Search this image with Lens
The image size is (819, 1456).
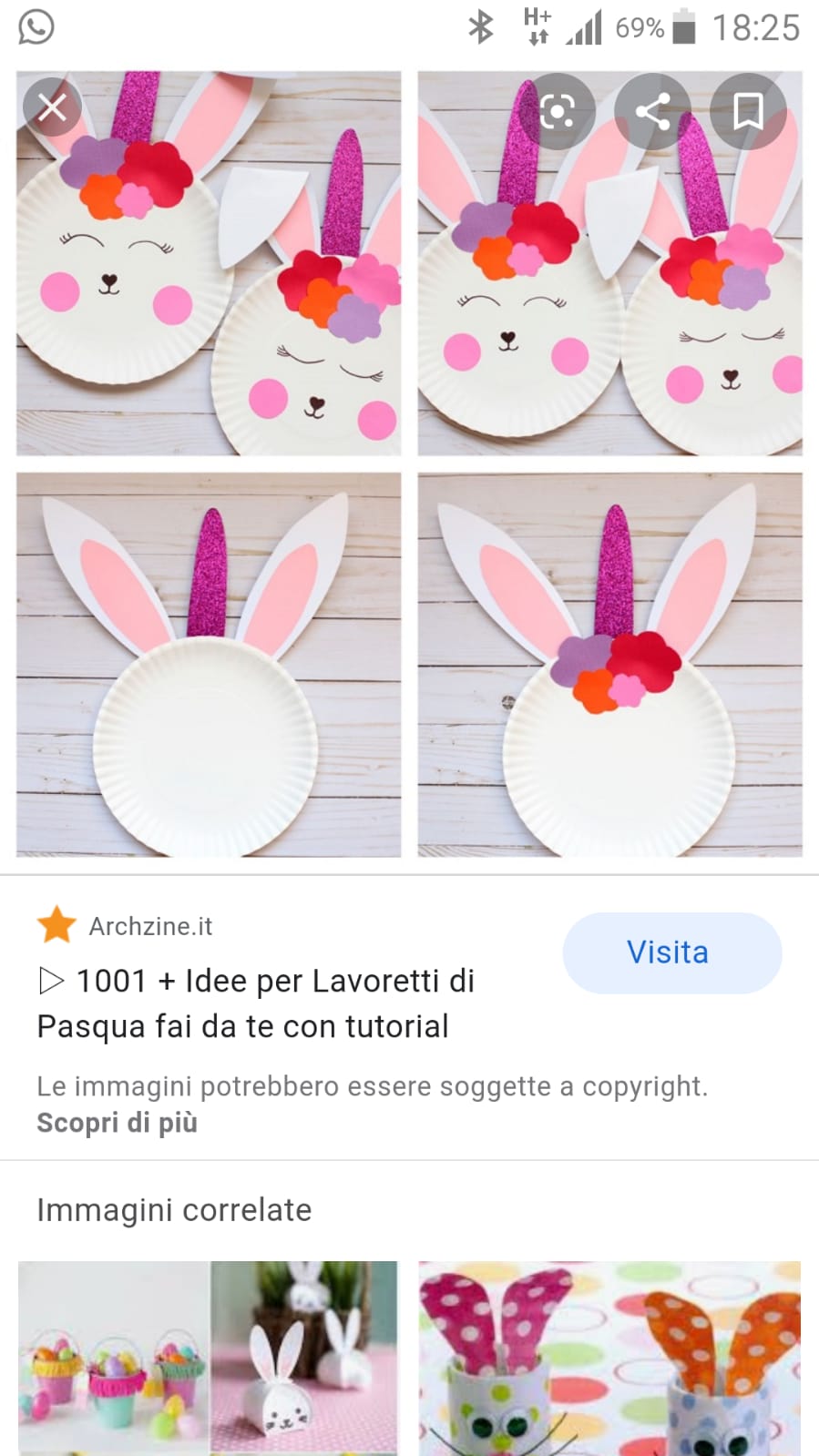tap(557, 111)
